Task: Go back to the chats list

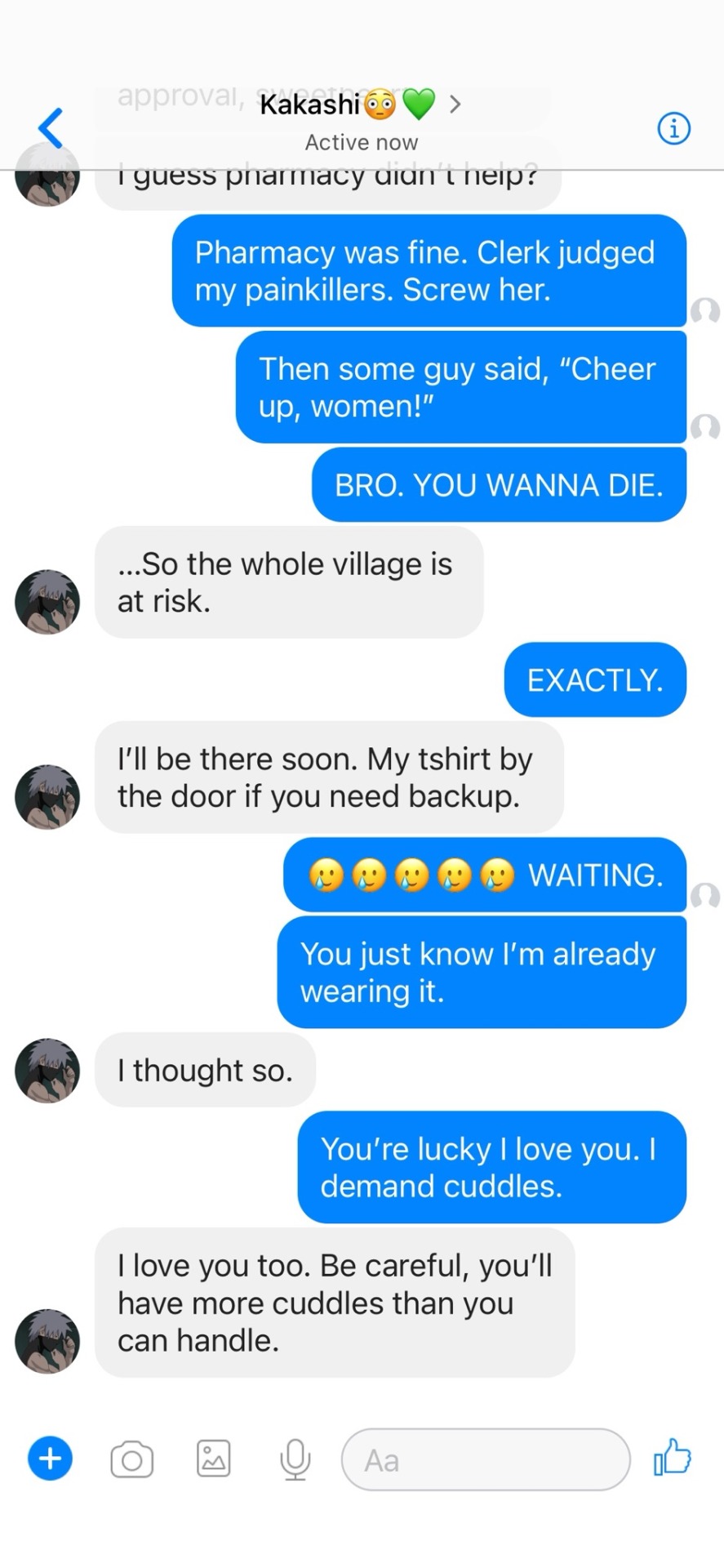Action: (x=51, y=128)
